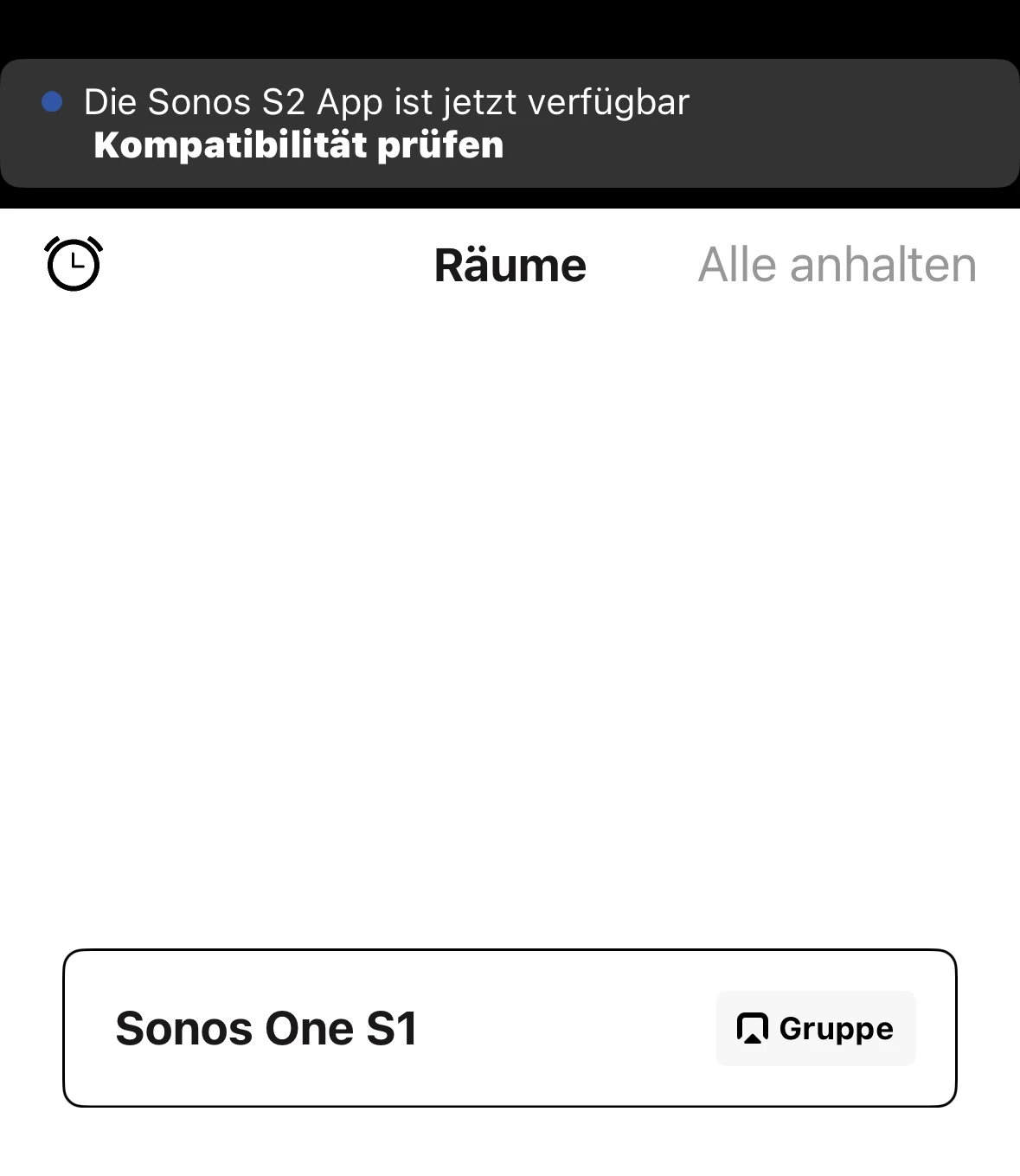The image size is (1020, 1176).
Task: Open the alarm clock icon
Action: click(x=74, y=264)
